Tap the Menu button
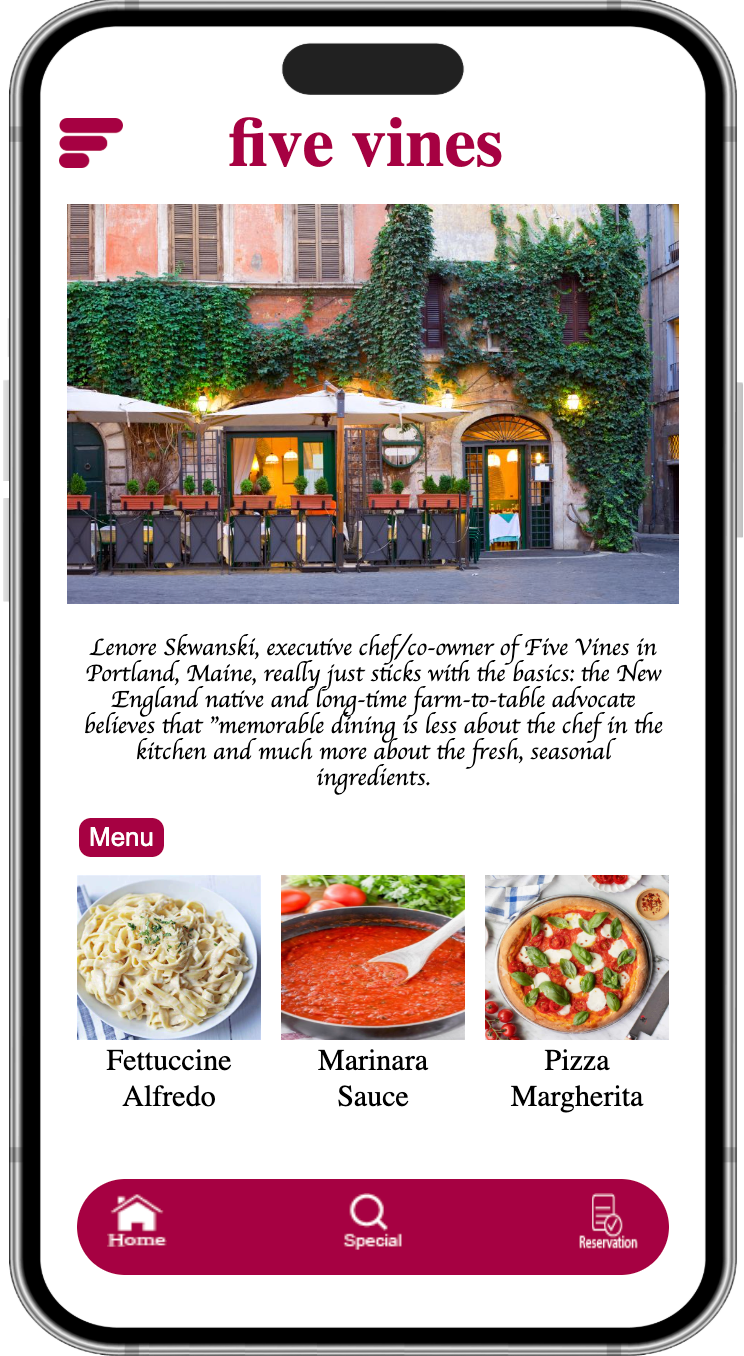 click(x=121, y=837)
